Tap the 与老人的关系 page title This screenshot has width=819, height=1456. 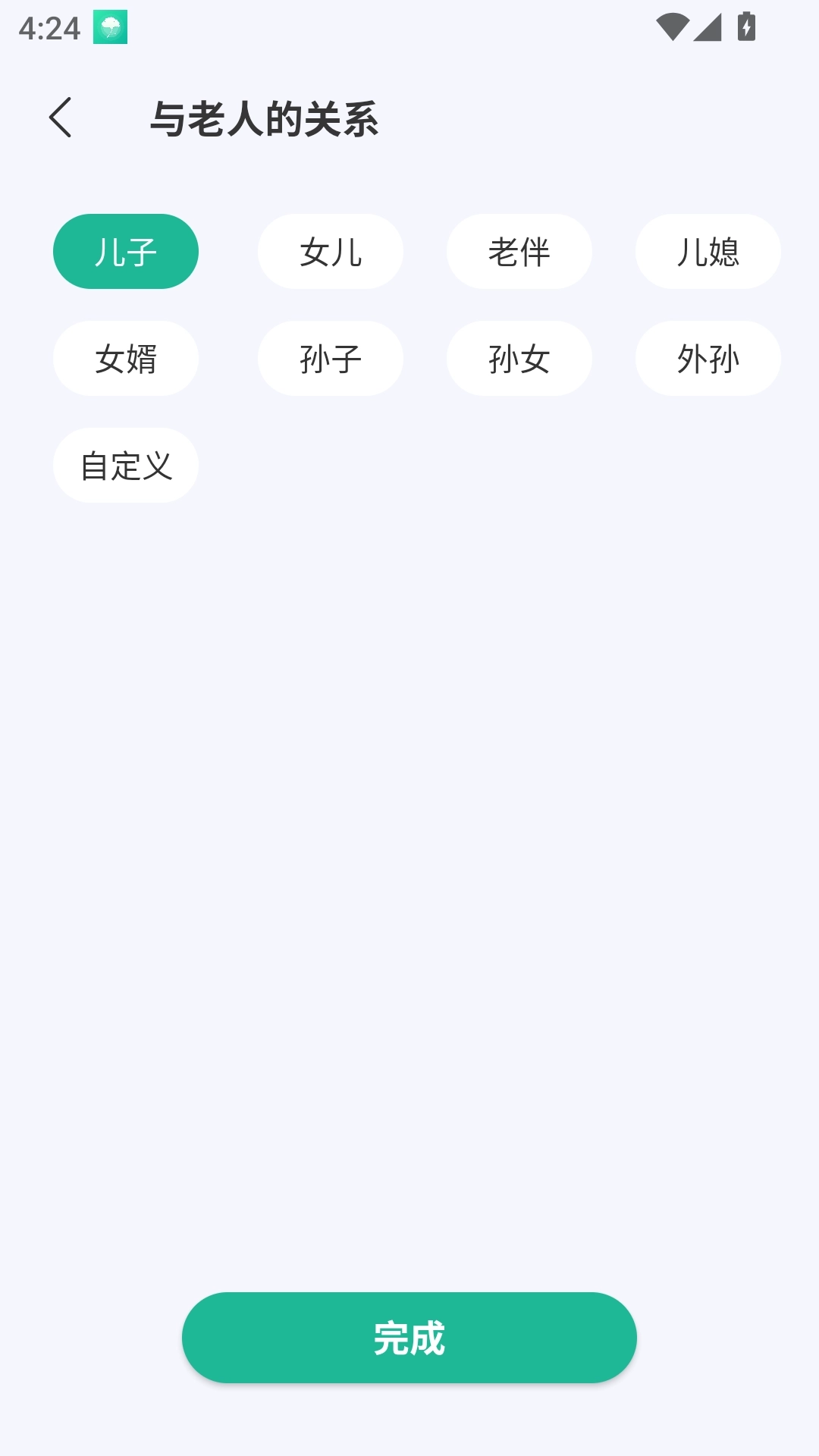pyautogui.click(x=265, y=118)
